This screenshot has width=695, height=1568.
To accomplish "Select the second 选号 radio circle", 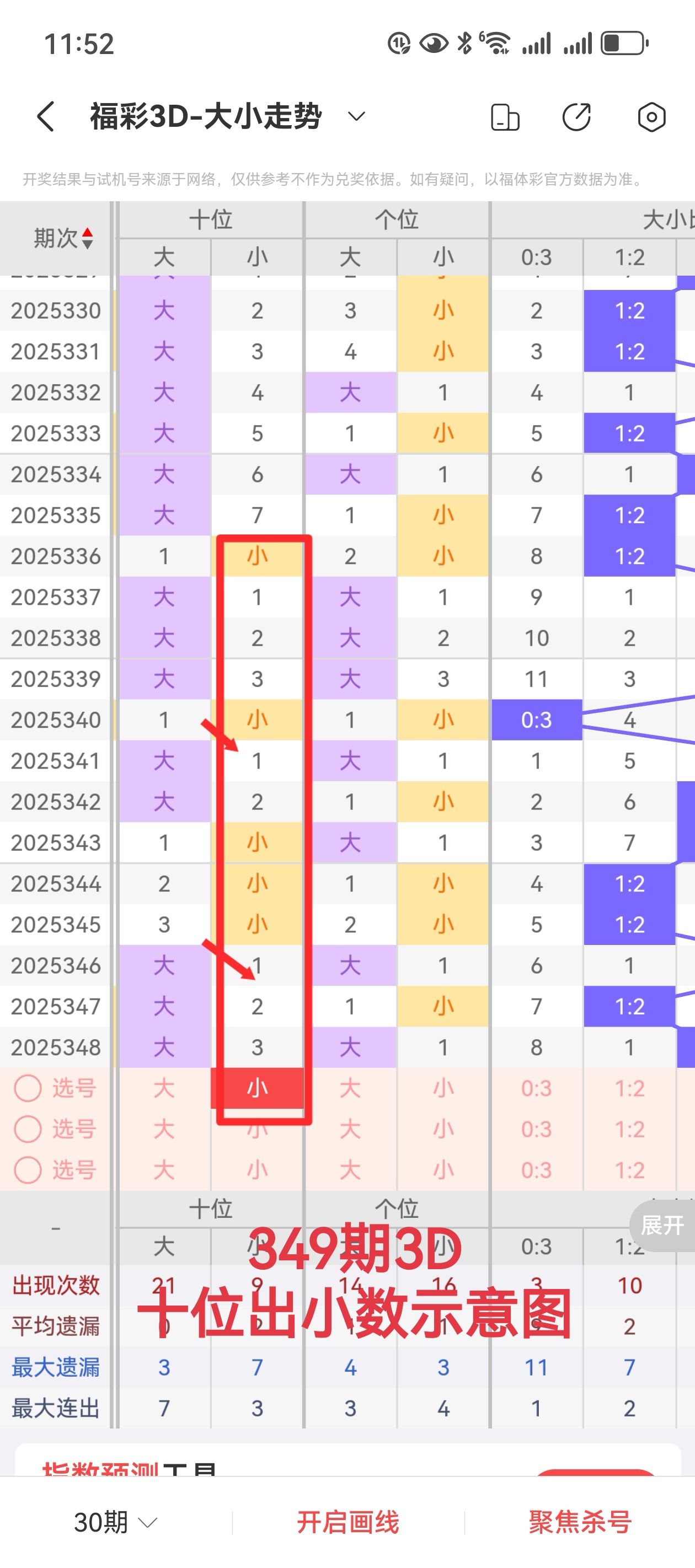I will click(29, 1129).
